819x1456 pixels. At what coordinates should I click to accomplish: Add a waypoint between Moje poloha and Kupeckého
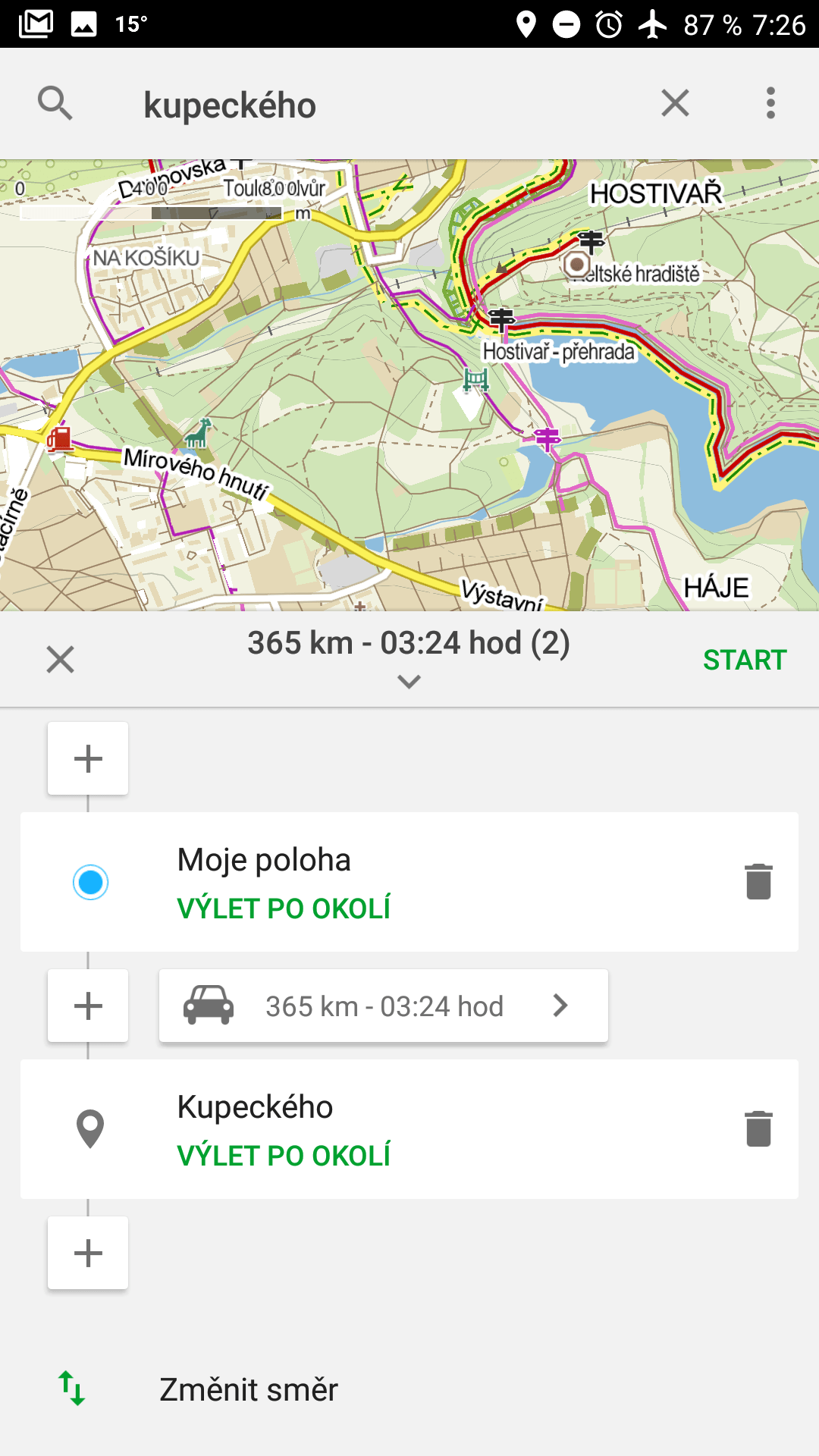pyautogui.click(x=88, y=1006)
